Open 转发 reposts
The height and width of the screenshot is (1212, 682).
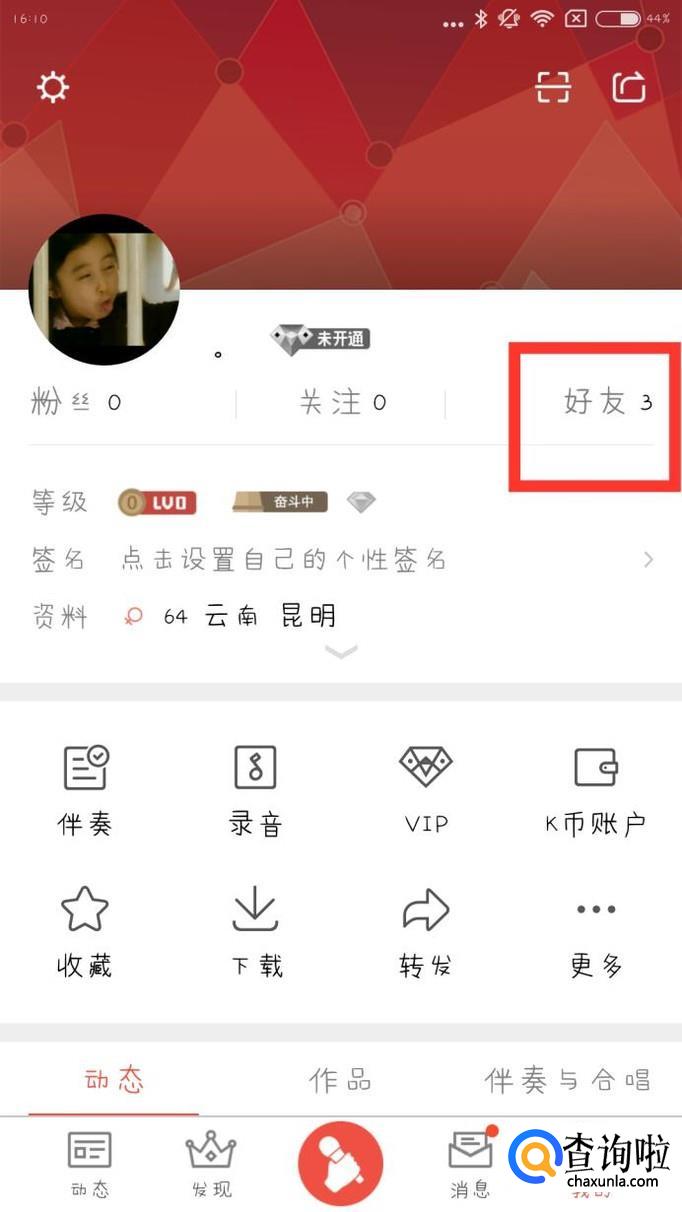(426, 932)
